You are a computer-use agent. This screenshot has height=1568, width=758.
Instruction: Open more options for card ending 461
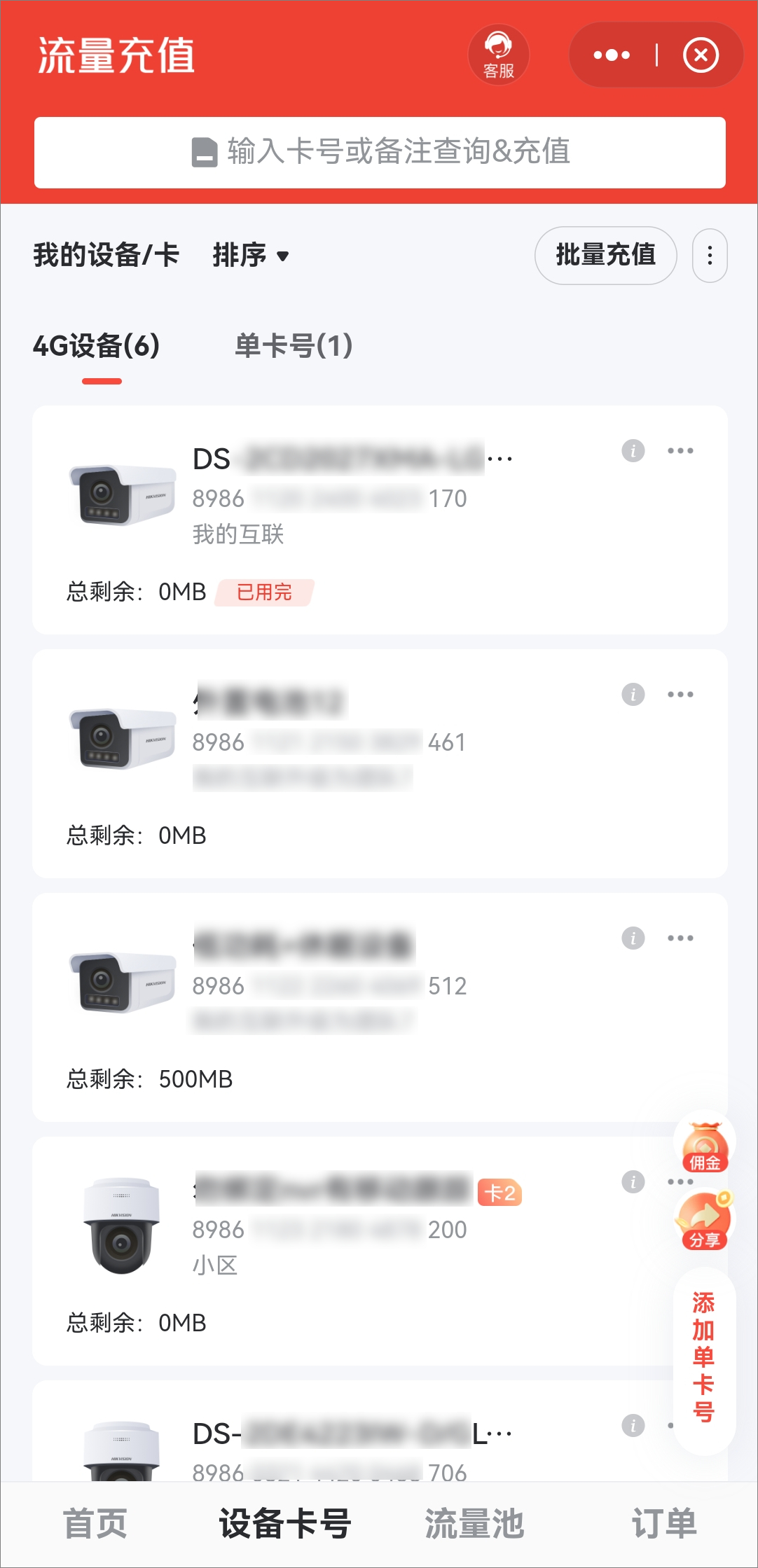(x=680, y=694)
